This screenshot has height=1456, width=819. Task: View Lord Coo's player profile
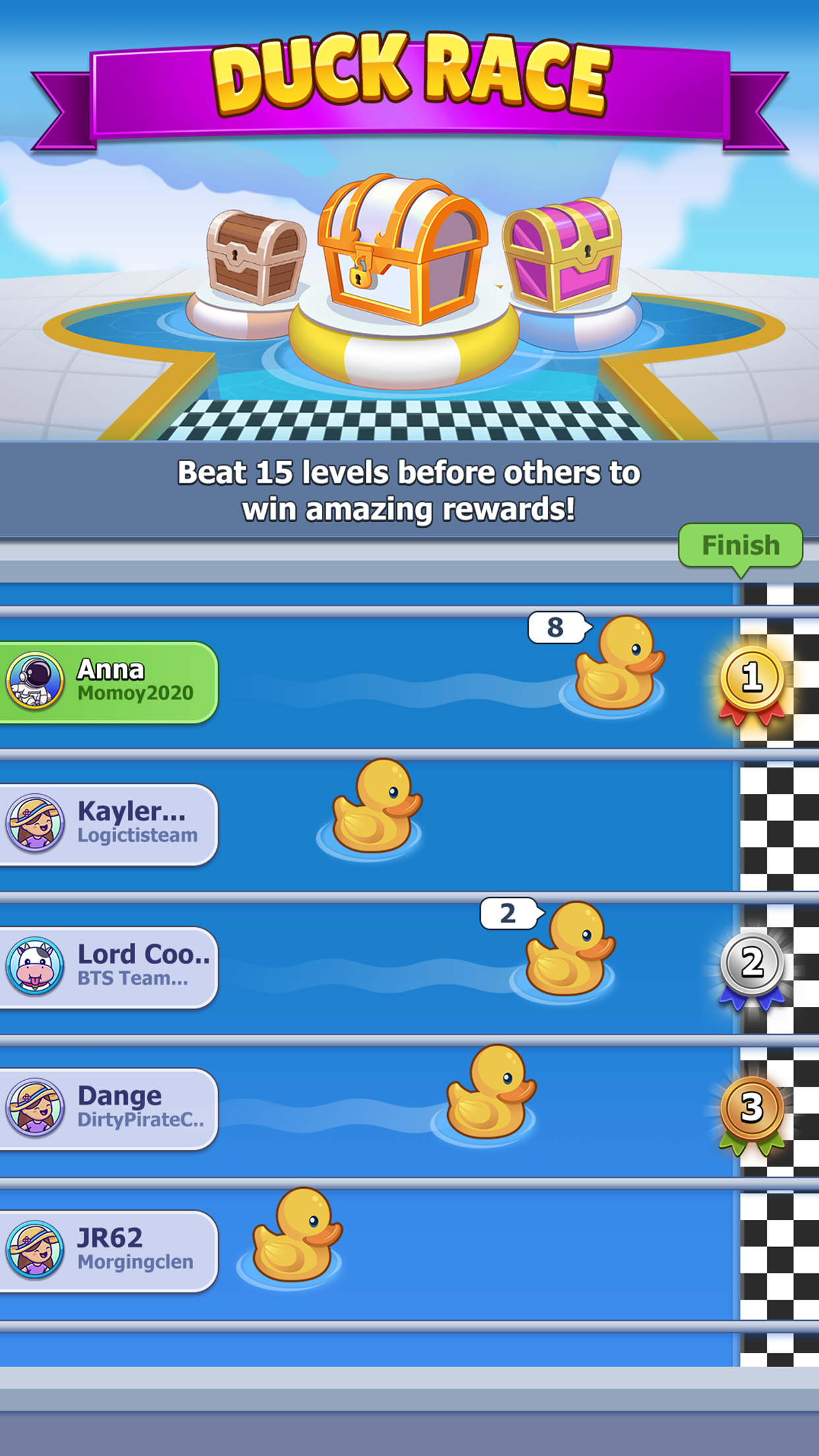(109, 967)
